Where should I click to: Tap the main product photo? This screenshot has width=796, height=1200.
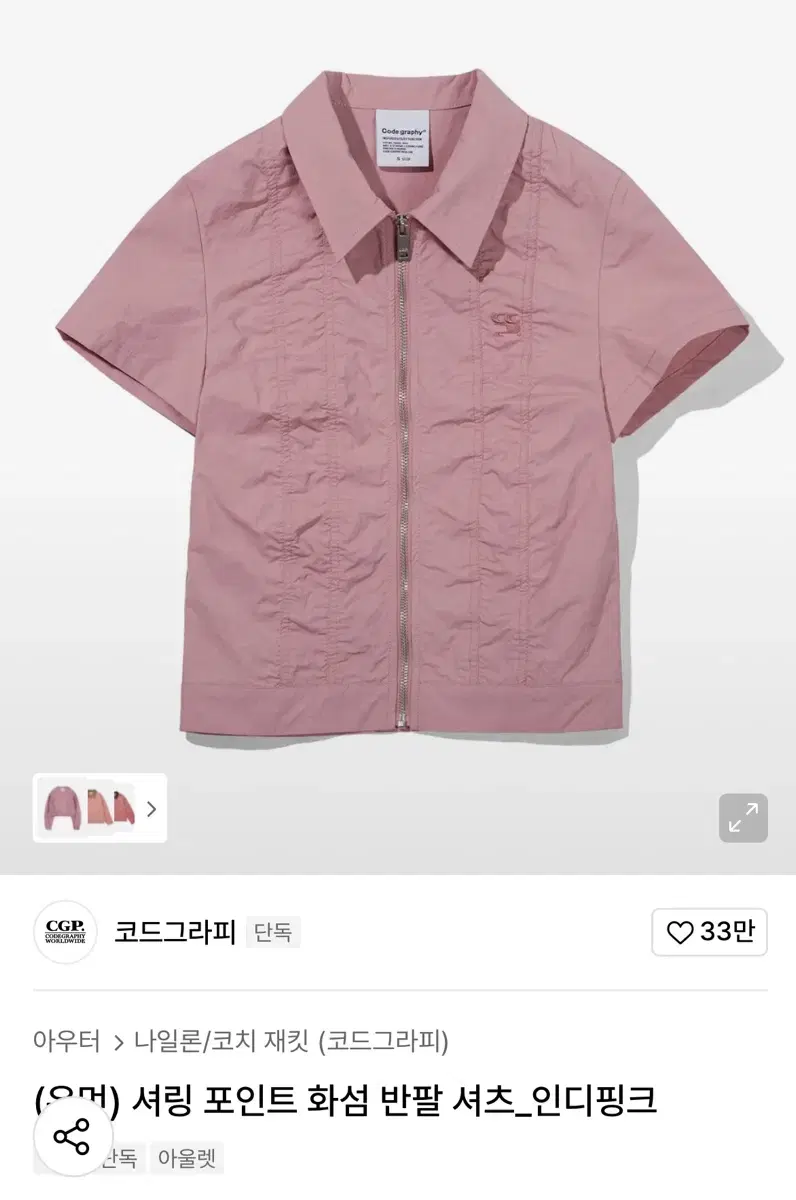(x=398, y=420)
